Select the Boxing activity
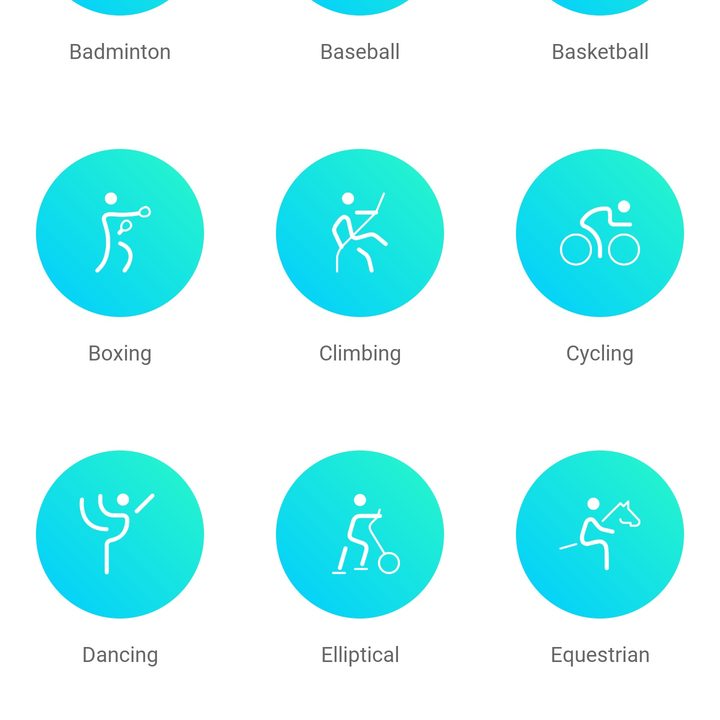 click(120, 233)
